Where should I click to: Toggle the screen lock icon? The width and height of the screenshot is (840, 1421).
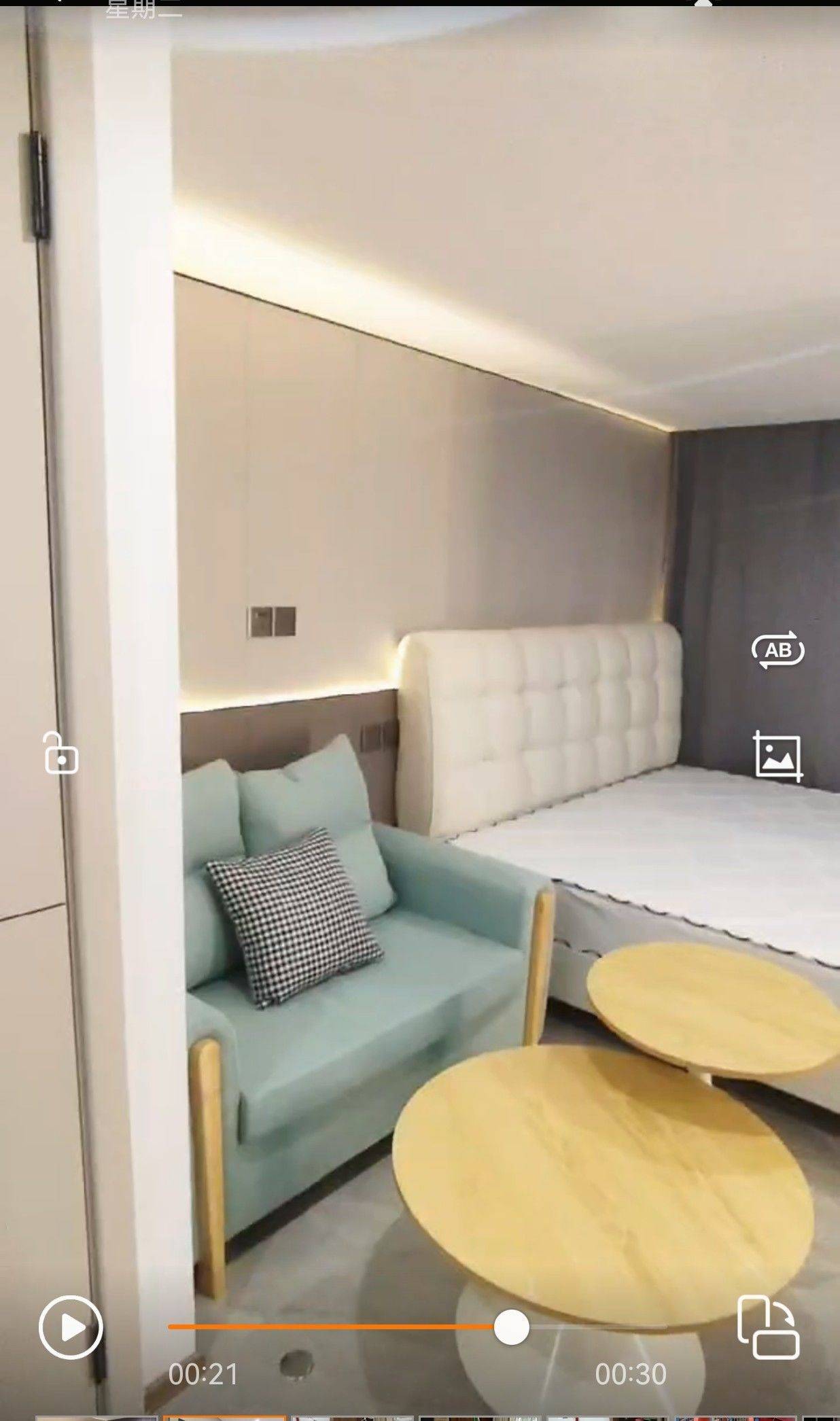click(61, 752)
